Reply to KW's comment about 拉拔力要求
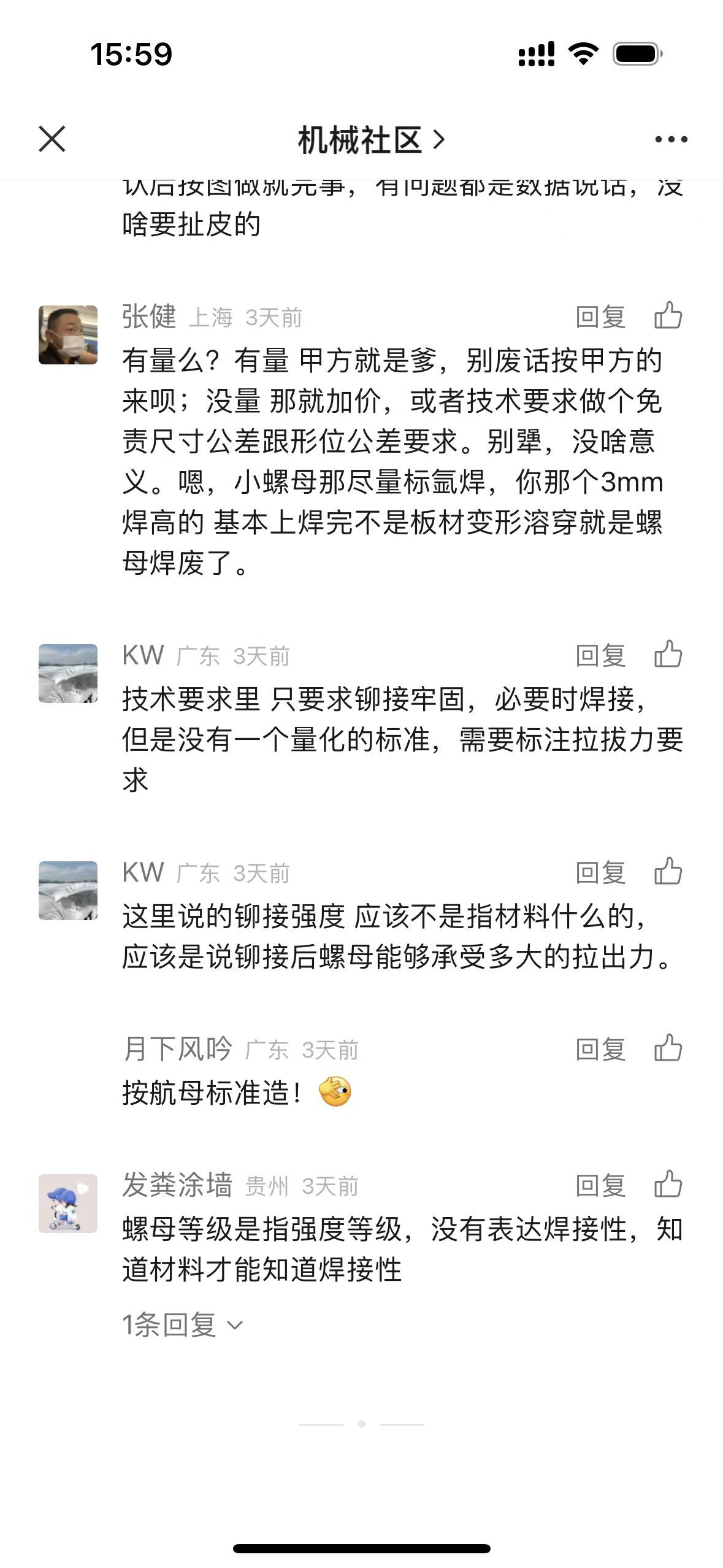The height and width of the screenshot is (1568, 723). tap(600, 656)
